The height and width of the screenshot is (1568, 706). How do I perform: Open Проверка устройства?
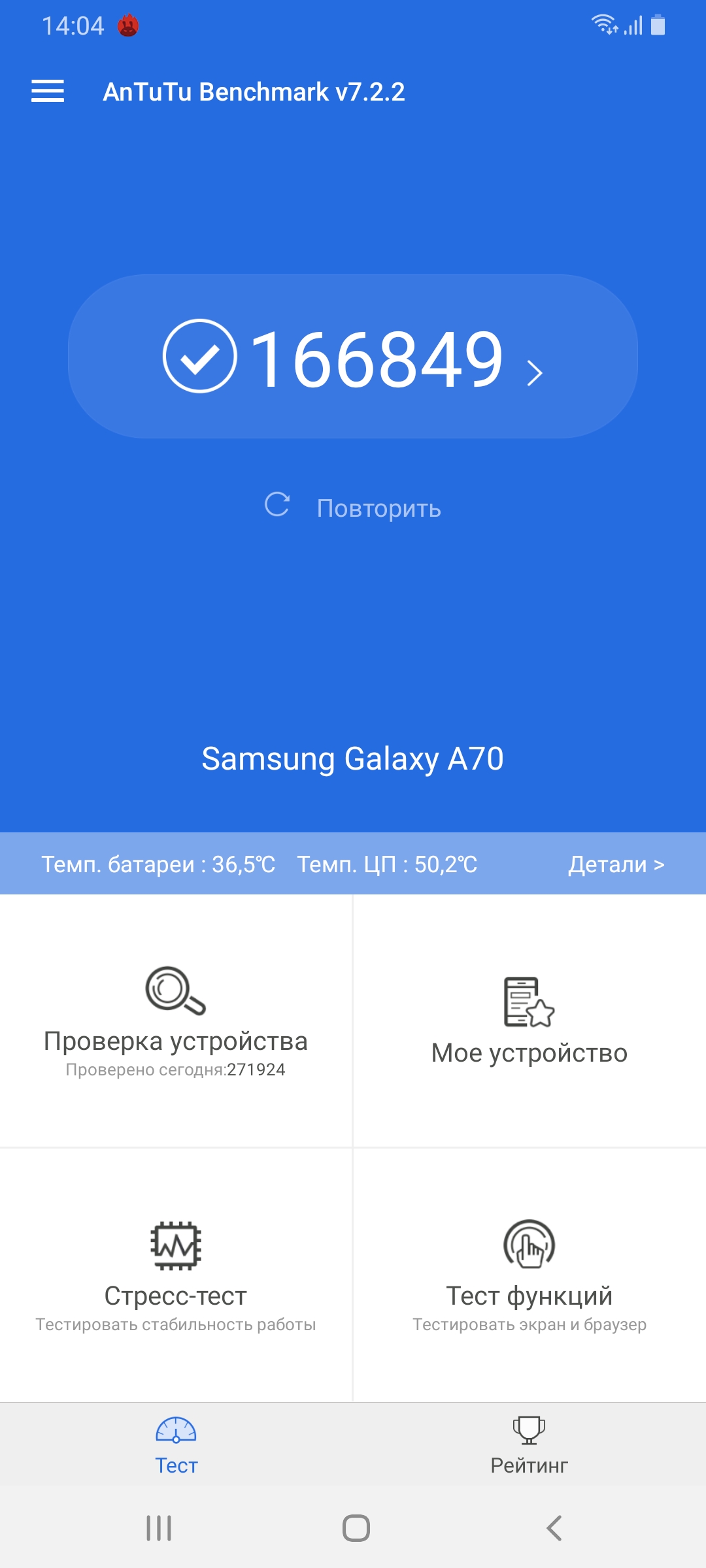tap(176, 1021)
